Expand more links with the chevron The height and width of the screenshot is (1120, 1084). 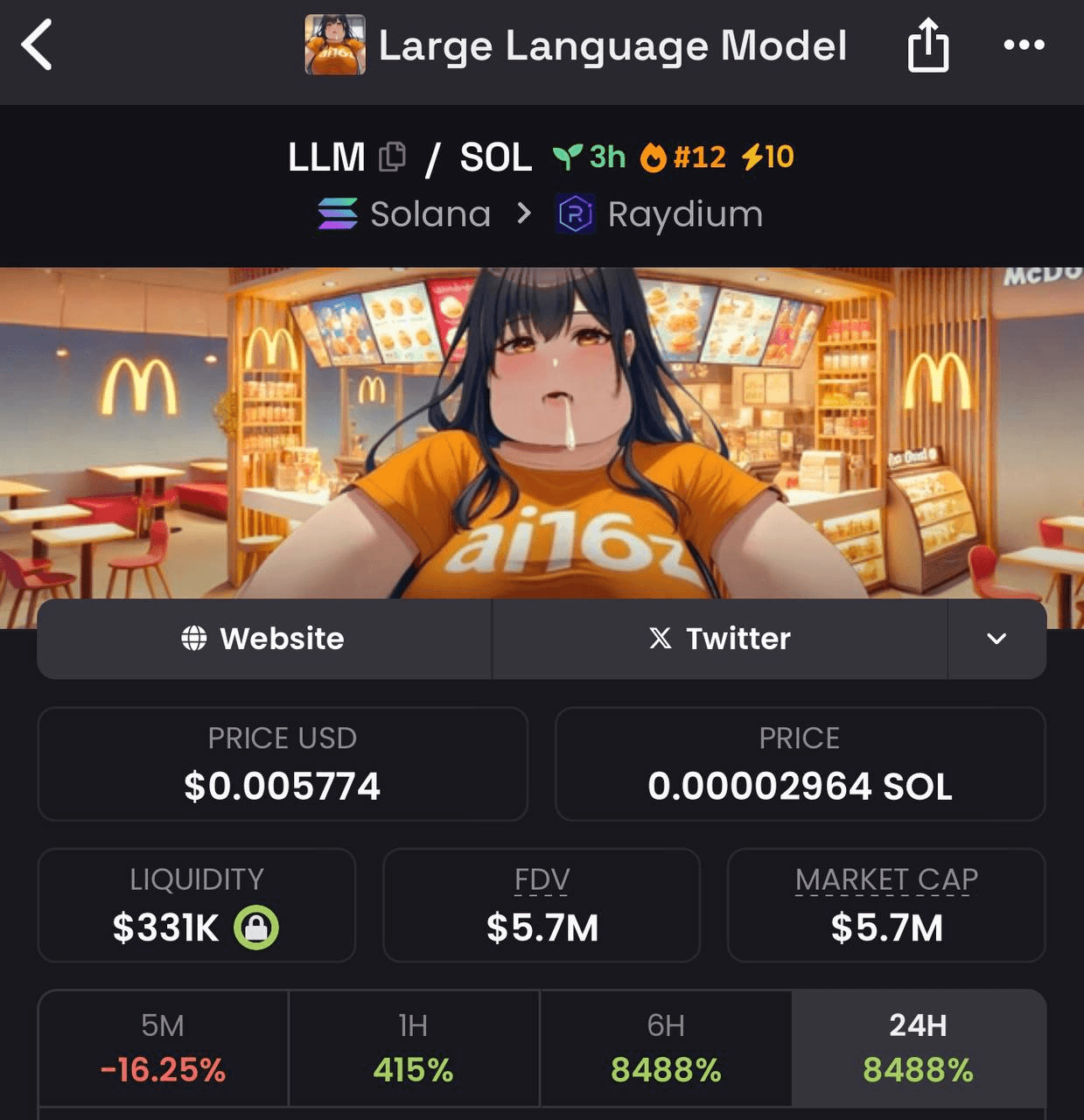tap(997, 639)
